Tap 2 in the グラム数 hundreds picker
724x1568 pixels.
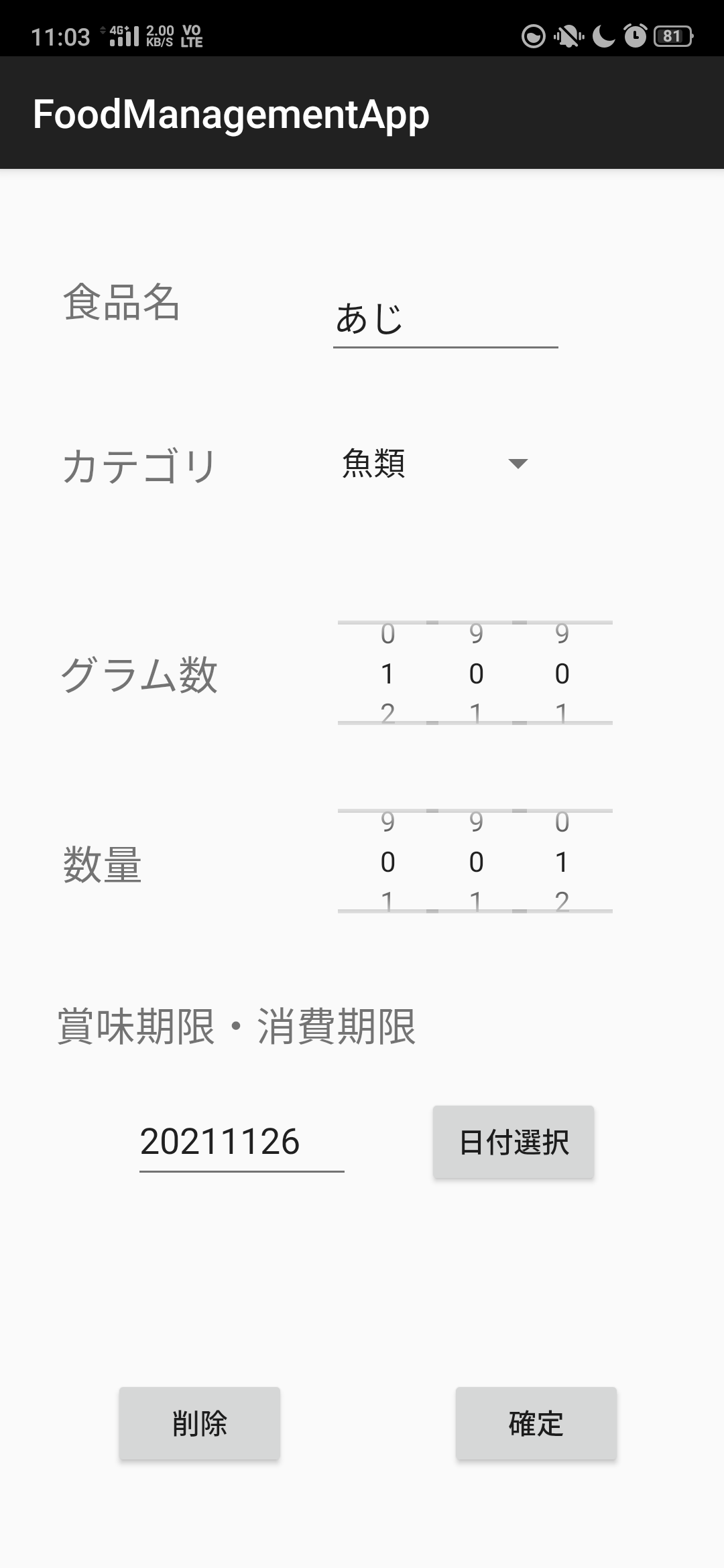[x=387, y=713]
